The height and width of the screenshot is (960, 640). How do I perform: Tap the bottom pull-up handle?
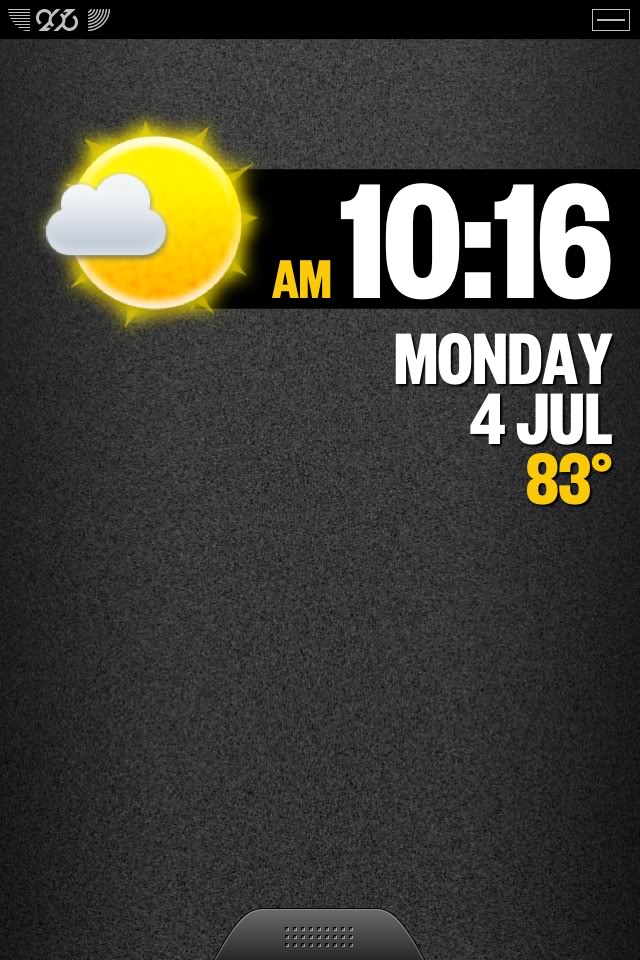click(x=319, y=936)
